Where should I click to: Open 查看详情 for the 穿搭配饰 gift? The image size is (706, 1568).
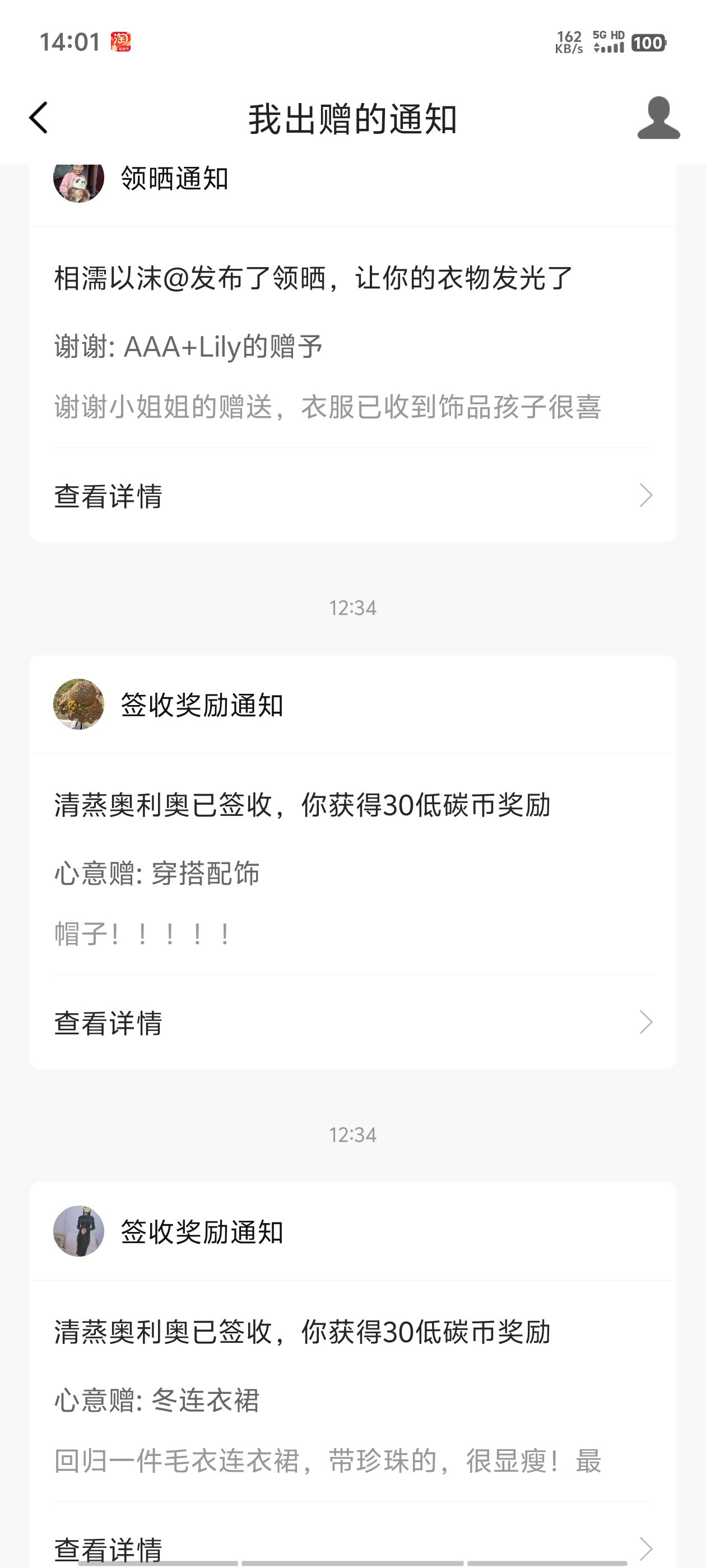[x=352, y=1023]
